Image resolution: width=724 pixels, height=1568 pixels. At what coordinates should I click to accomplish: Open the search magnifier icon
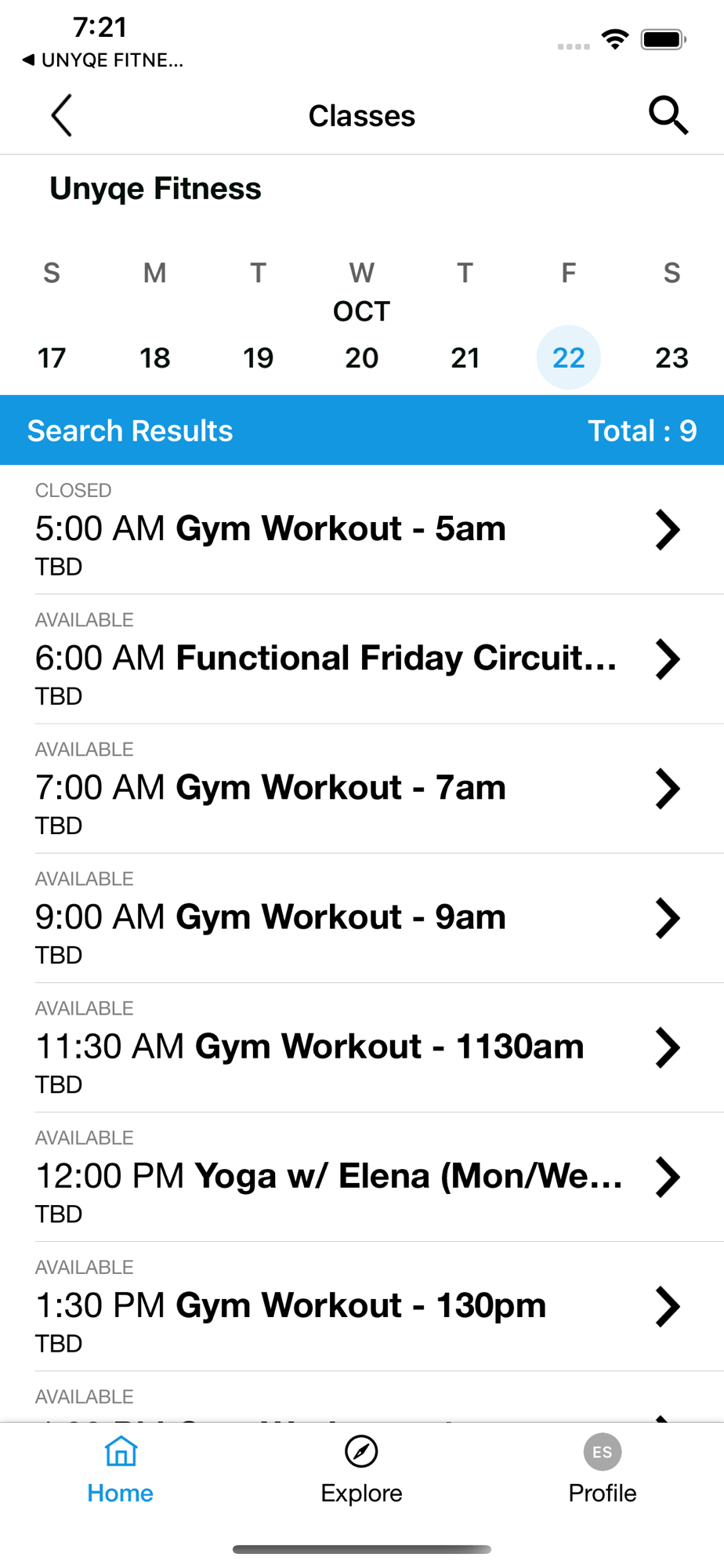668,116
